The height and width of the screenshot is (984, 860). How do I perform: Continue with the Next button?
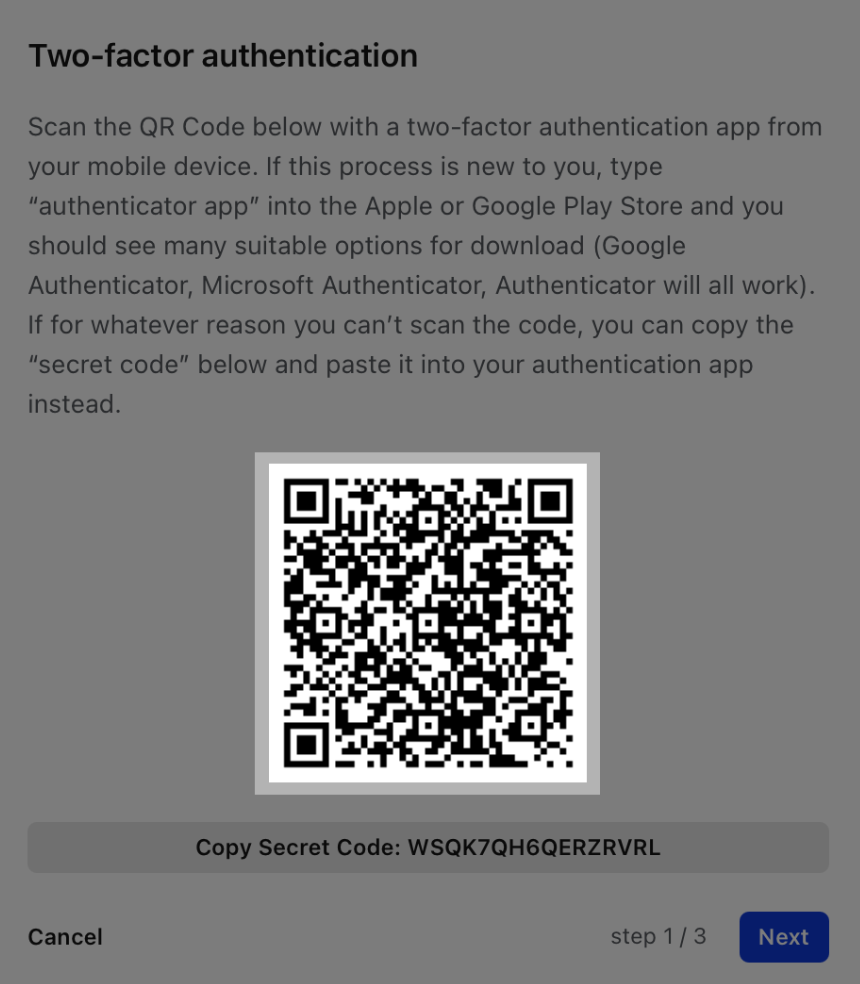tap(783, 937)
